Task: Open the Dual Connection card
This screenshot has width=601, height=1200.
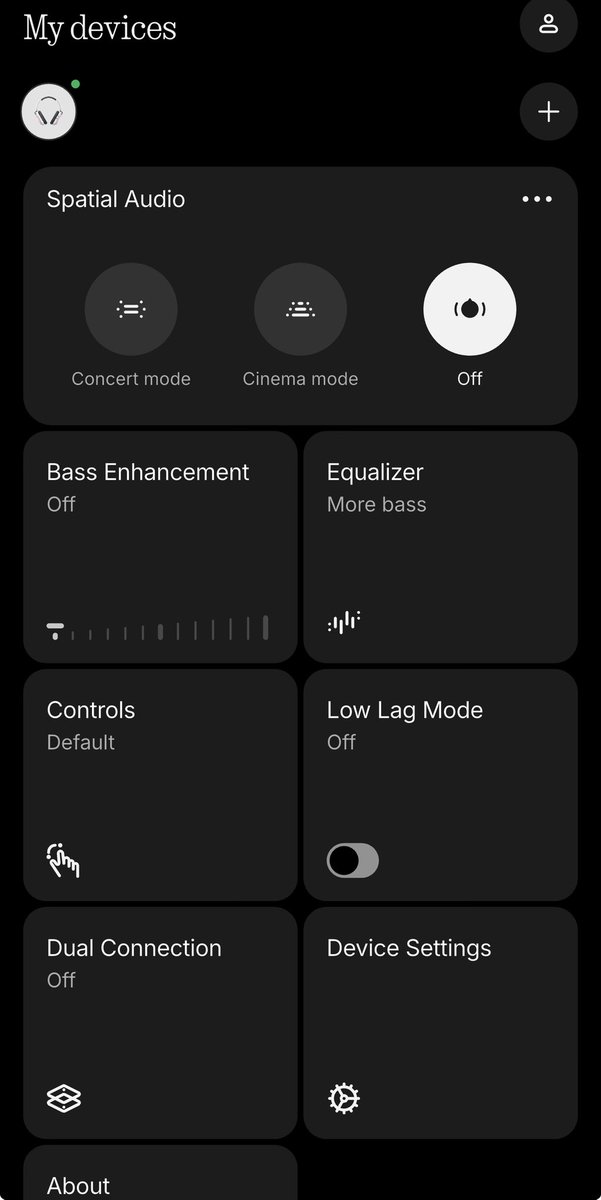Action: [160, 1023]
